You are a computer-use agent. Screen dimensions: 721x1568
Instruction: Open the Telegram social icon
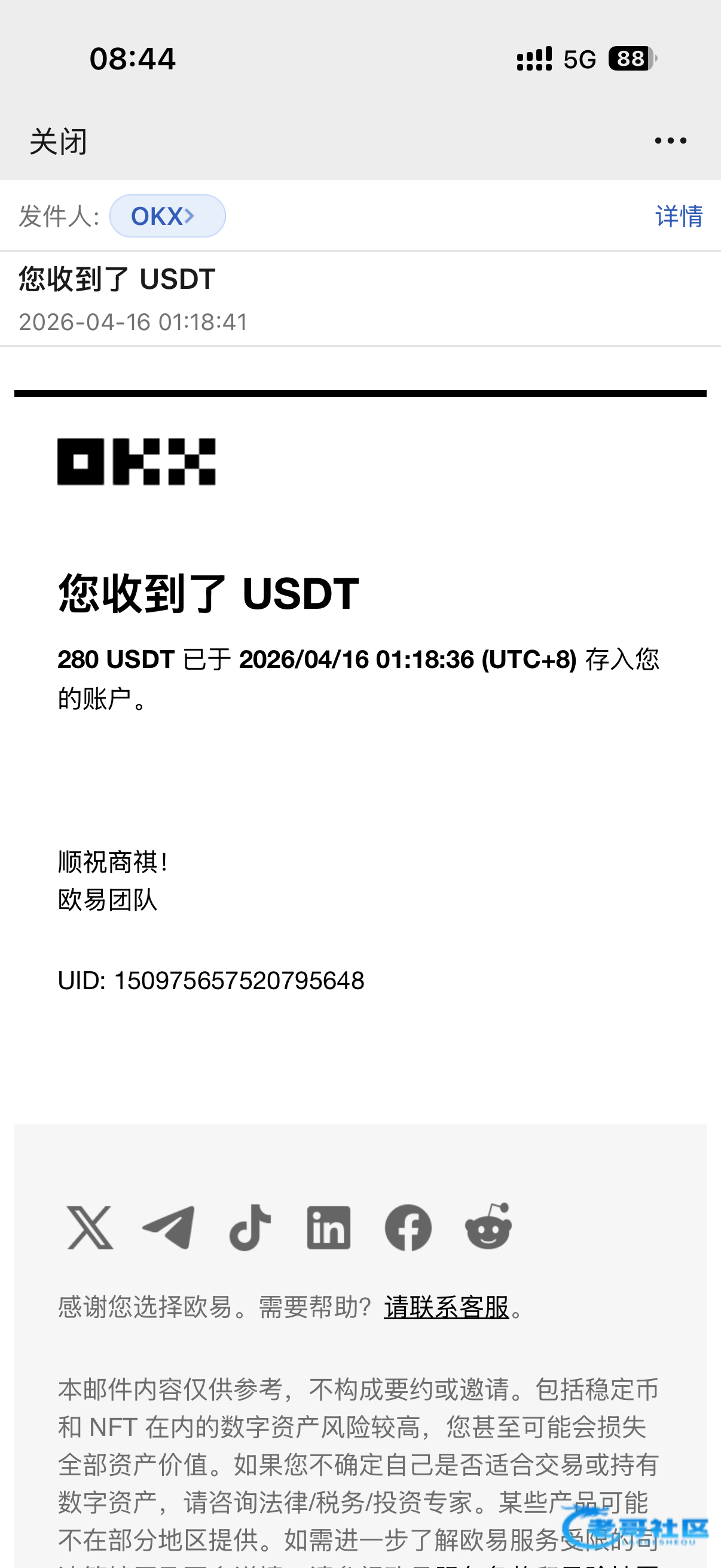169,1227
